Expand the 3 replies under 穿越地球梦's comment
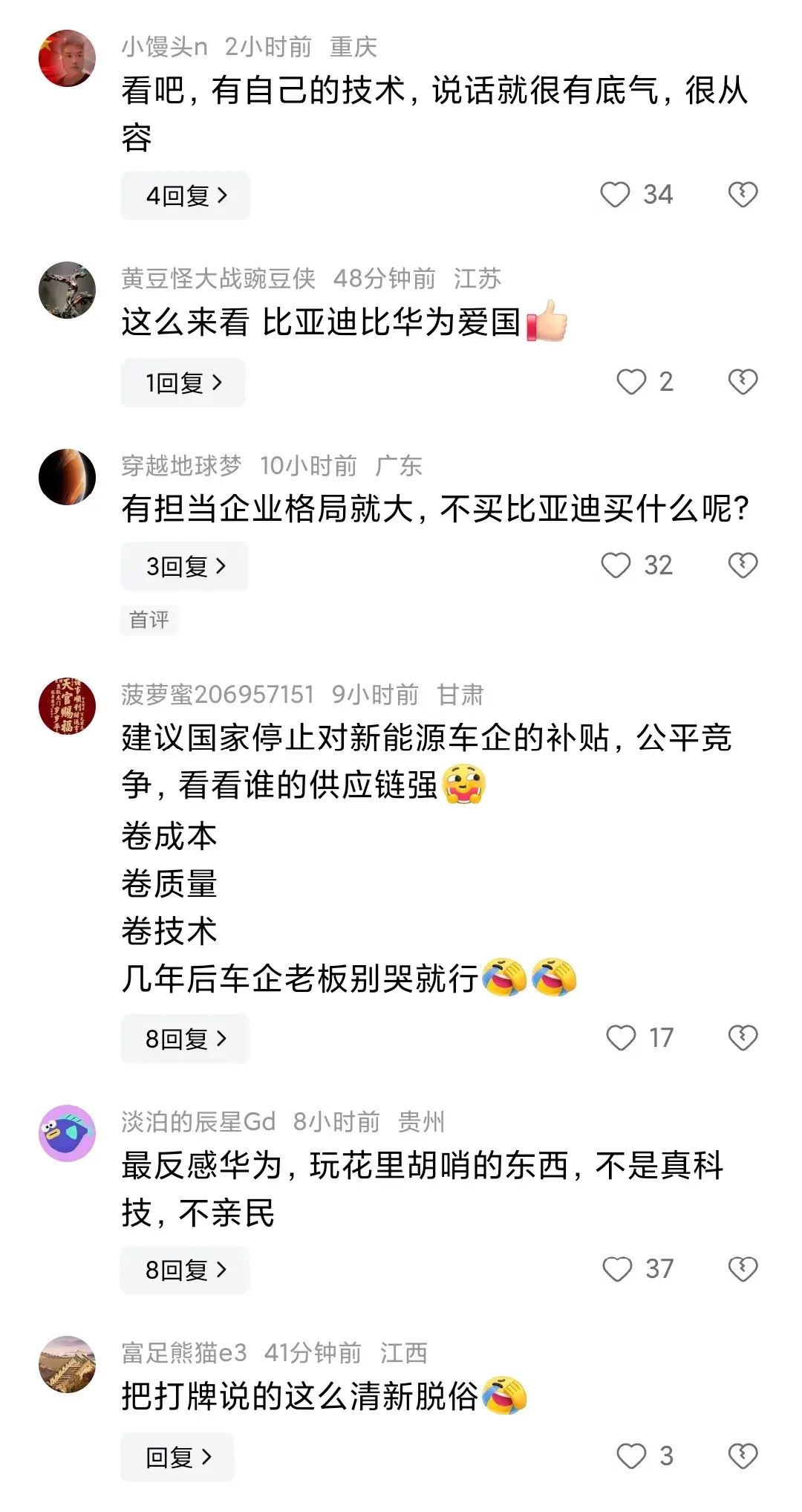This screenshot has height=1512, width=802. tap(184, 566)
